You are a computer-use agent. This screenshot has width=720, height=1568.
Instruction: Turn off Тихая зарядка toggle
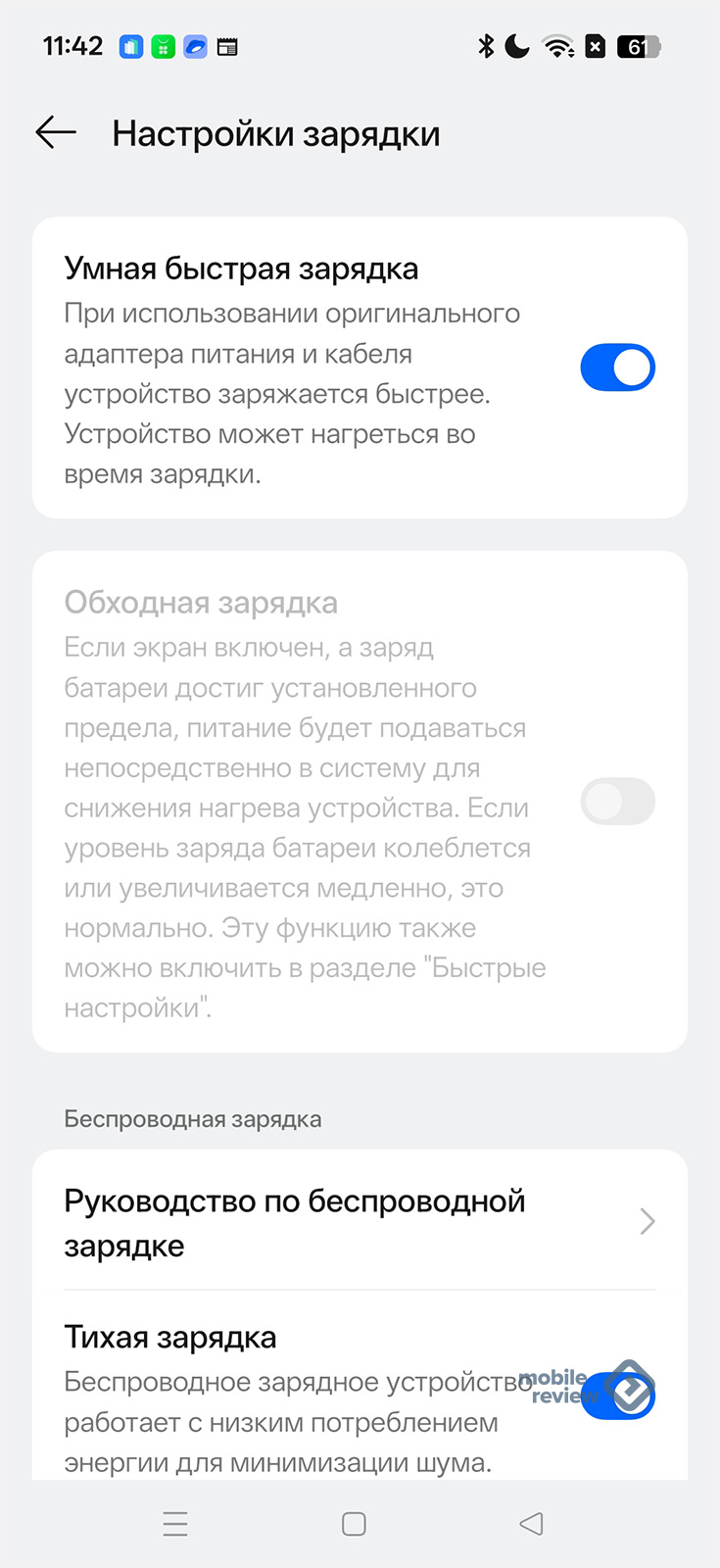tap(617, 1395)
